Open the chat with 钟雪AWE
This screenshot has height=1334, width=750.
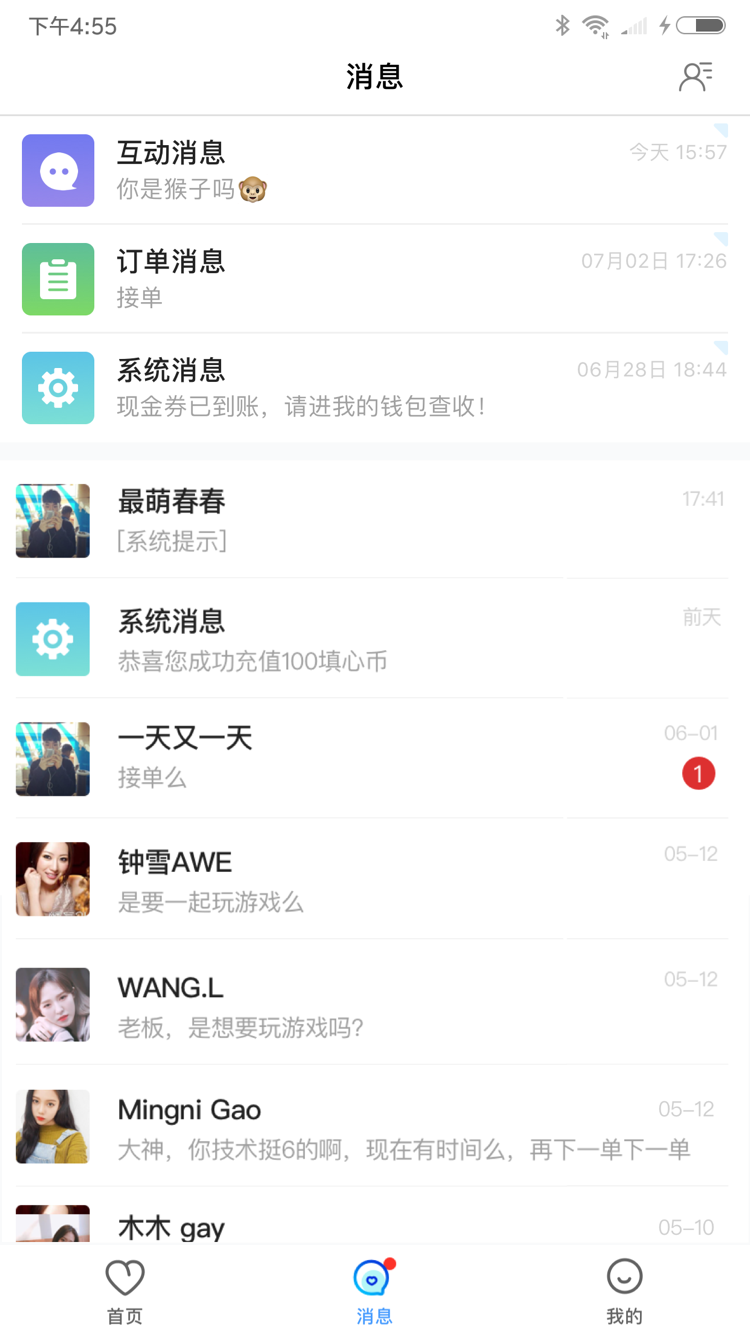(375, 879)
